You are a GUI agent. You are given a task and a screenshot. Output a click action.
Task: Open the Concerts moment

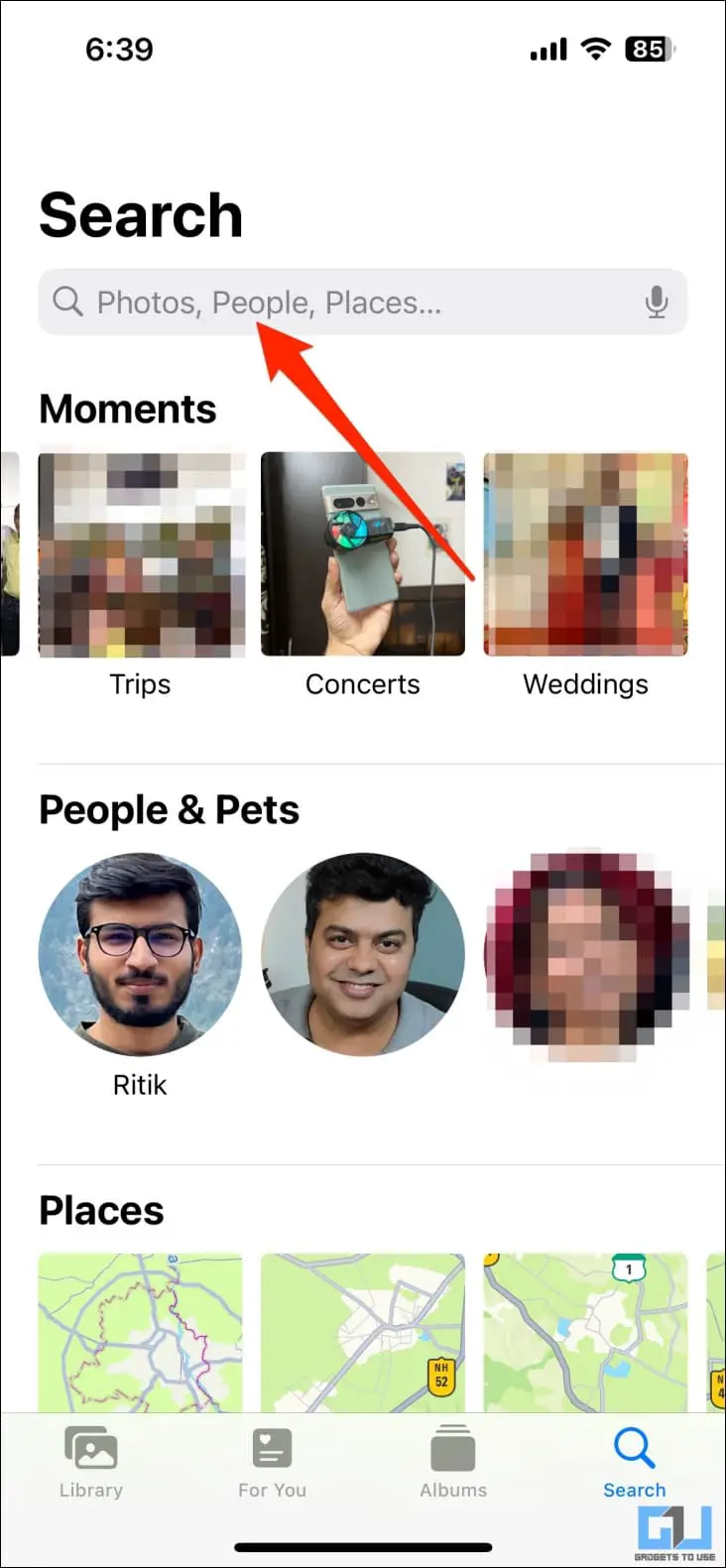363,555
